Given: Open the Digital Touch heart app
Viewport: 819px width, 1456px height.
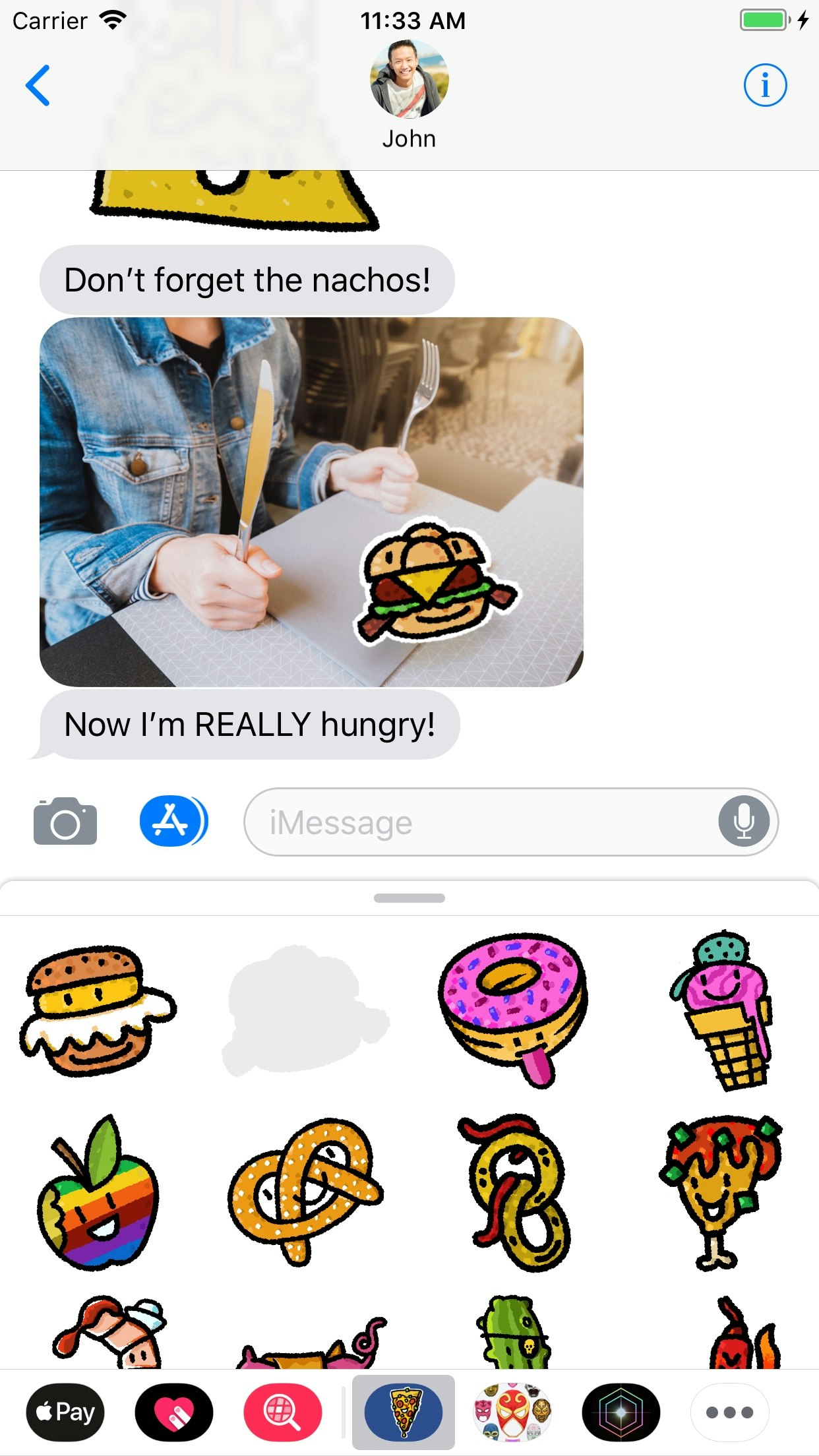Looking at the screenshot, I should point(174,1412).
